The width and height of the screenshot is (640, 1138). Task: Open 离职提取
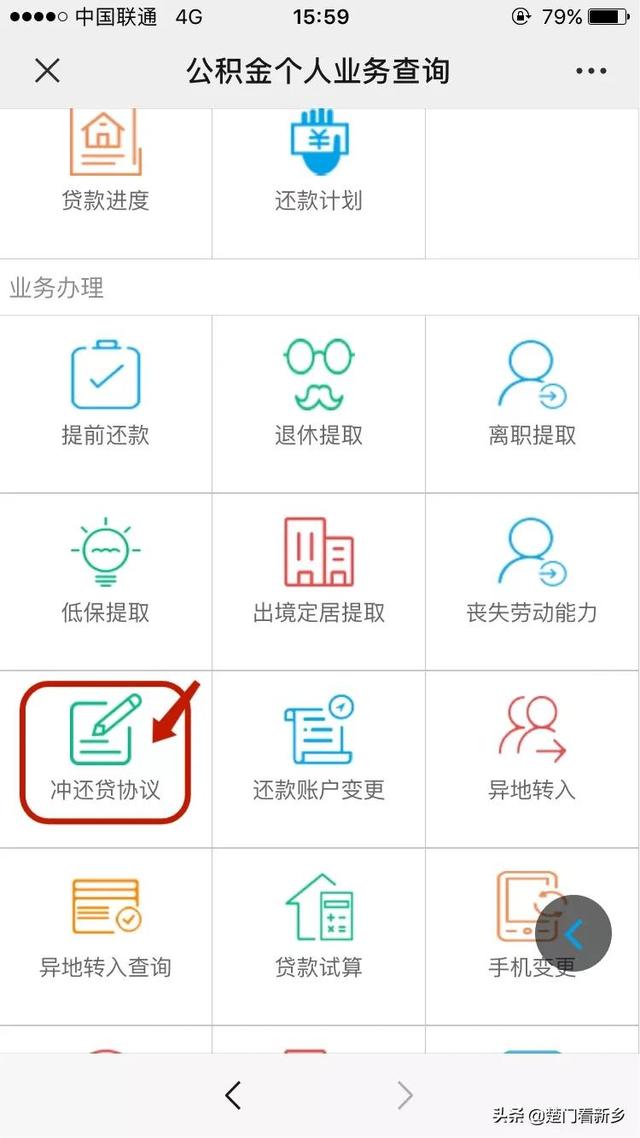coord(533,404)
